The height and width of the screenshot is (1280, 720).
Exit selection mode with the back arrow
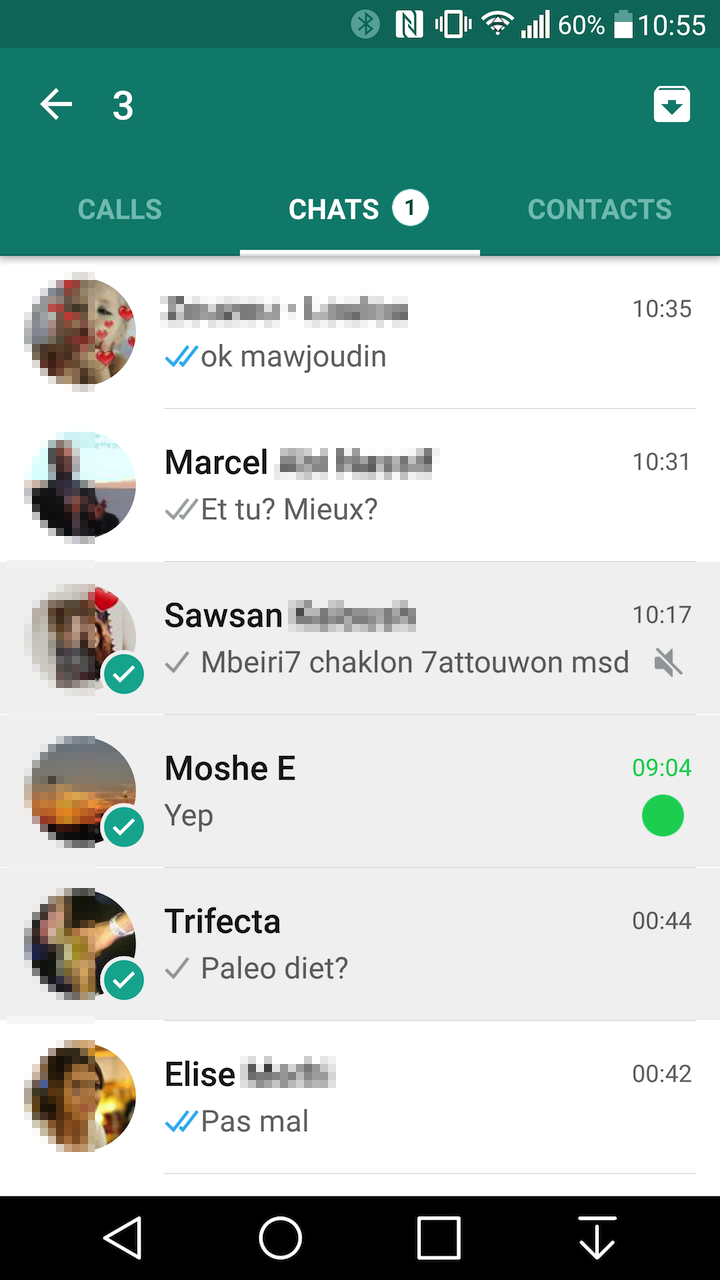(x=56, y=105)
